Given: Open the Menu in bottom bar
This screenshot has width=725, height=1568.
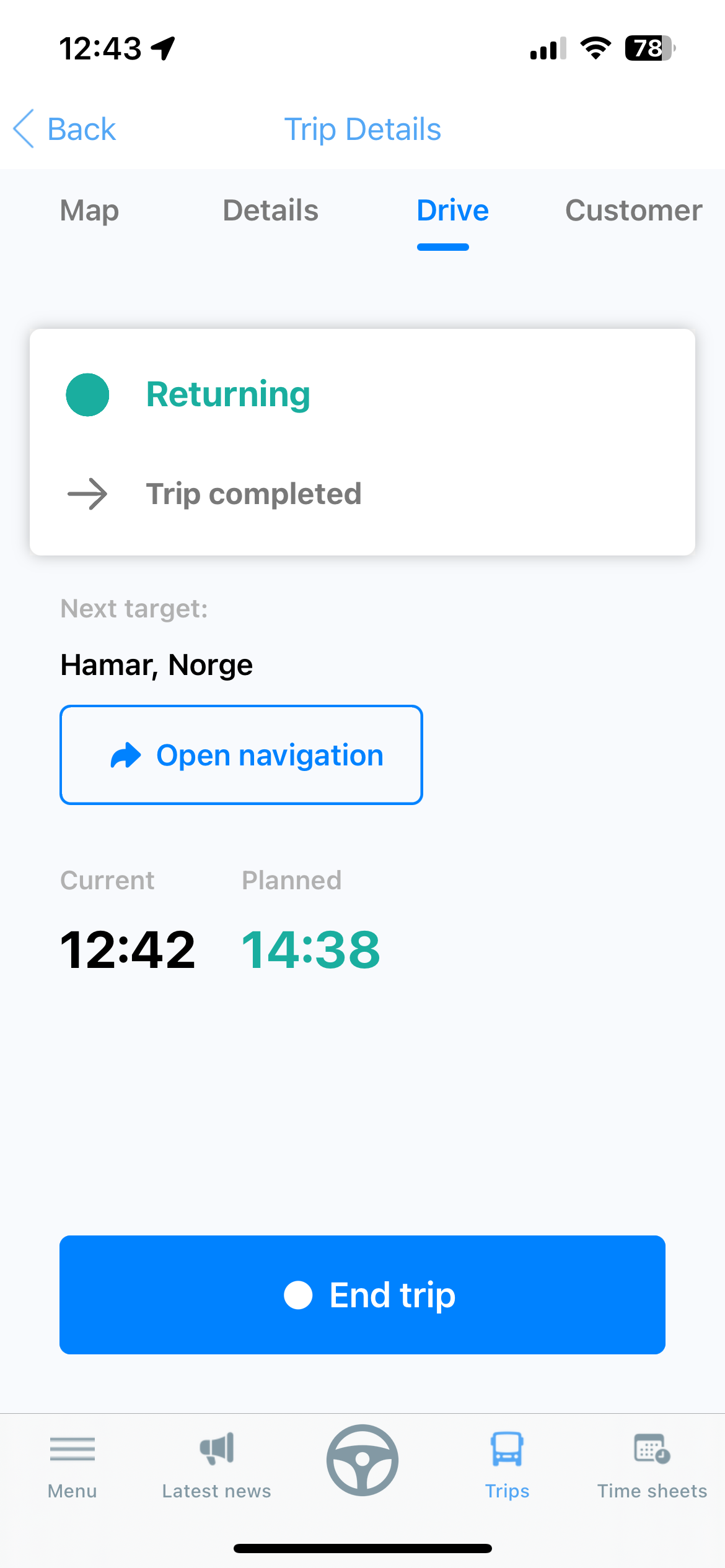Looking at the screenshot, I should pyautogui.click(x=72, y=1466).
